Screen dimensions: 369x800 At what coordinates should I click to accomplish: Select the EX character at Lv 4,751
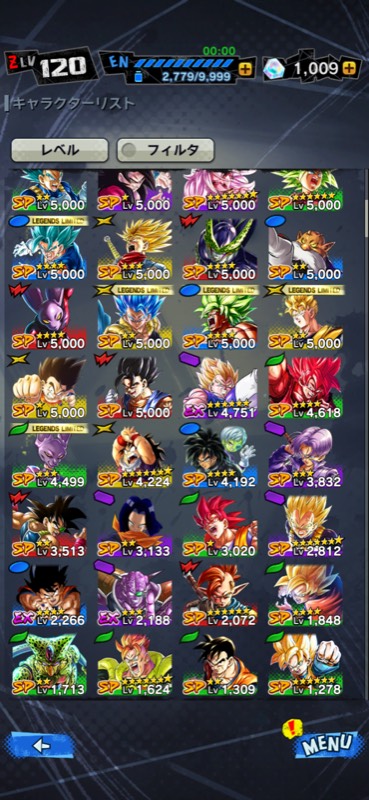coord(220,386)
